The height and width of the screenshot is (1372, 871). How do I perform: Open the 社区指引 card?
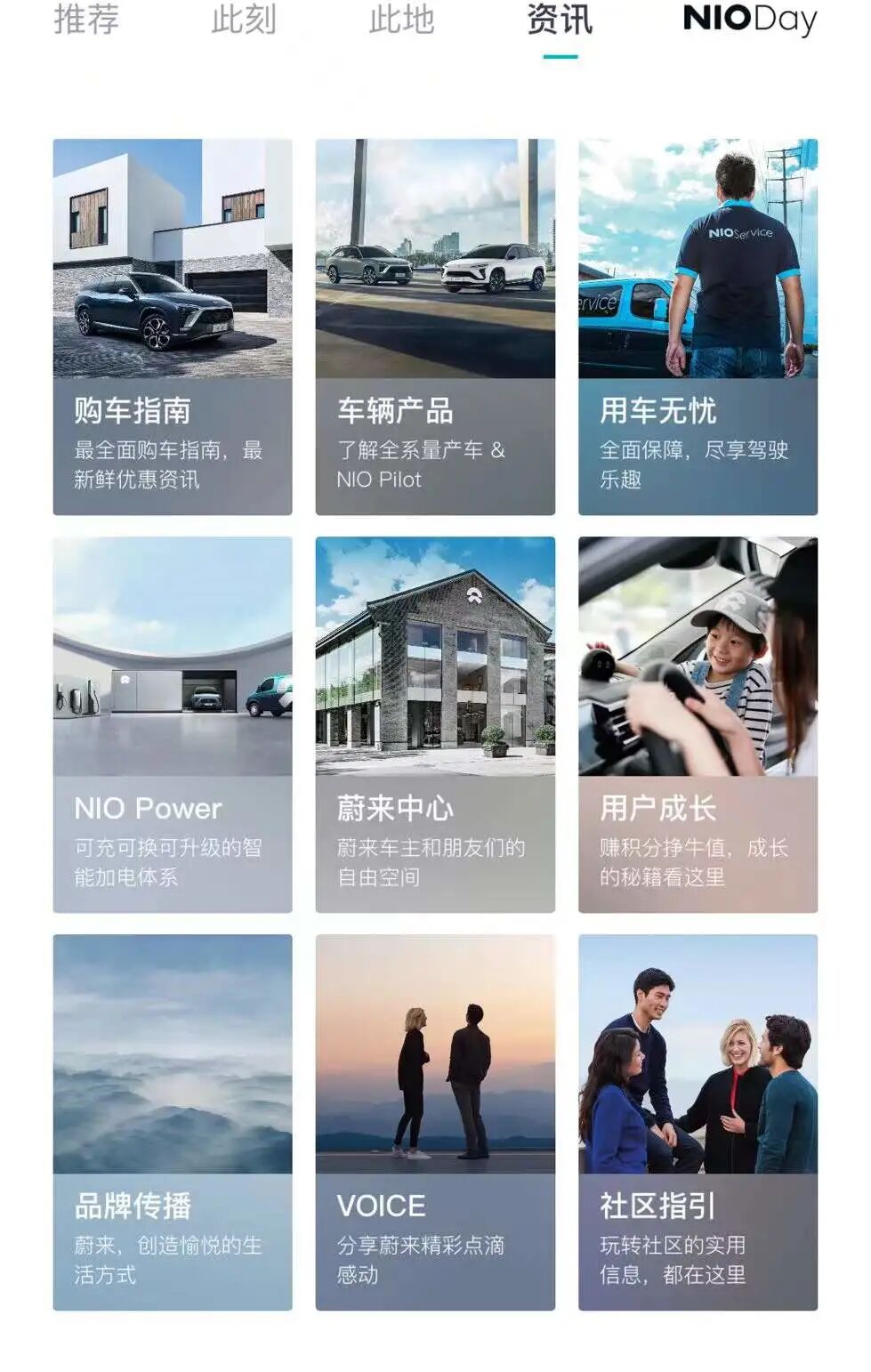click(698, 1122)
